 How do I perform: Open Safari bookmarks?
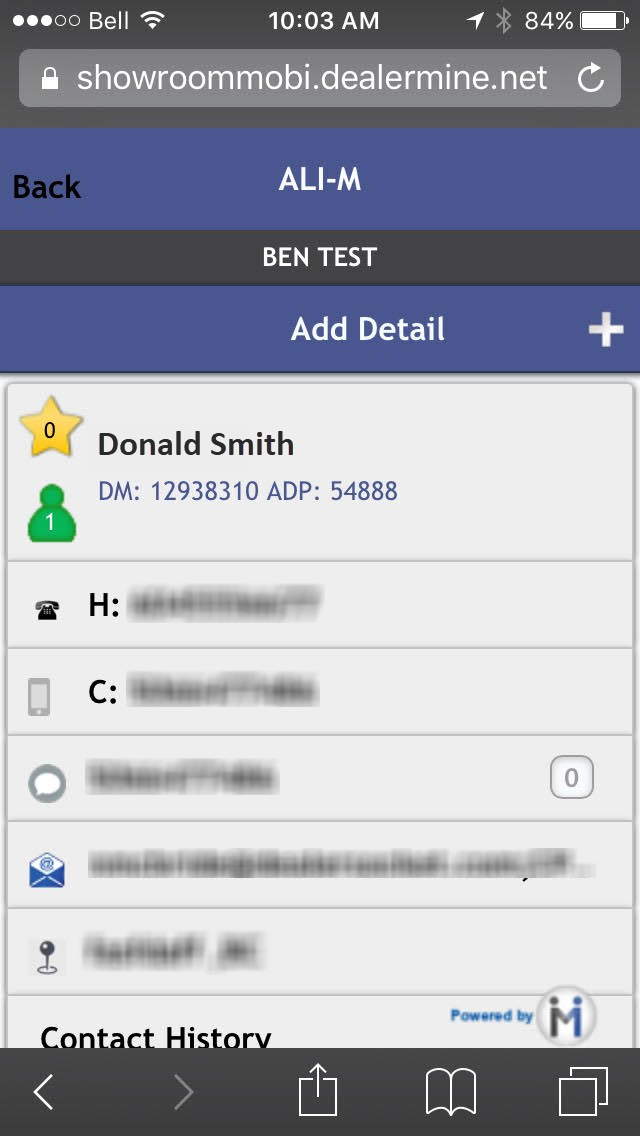pos(451,1091)
